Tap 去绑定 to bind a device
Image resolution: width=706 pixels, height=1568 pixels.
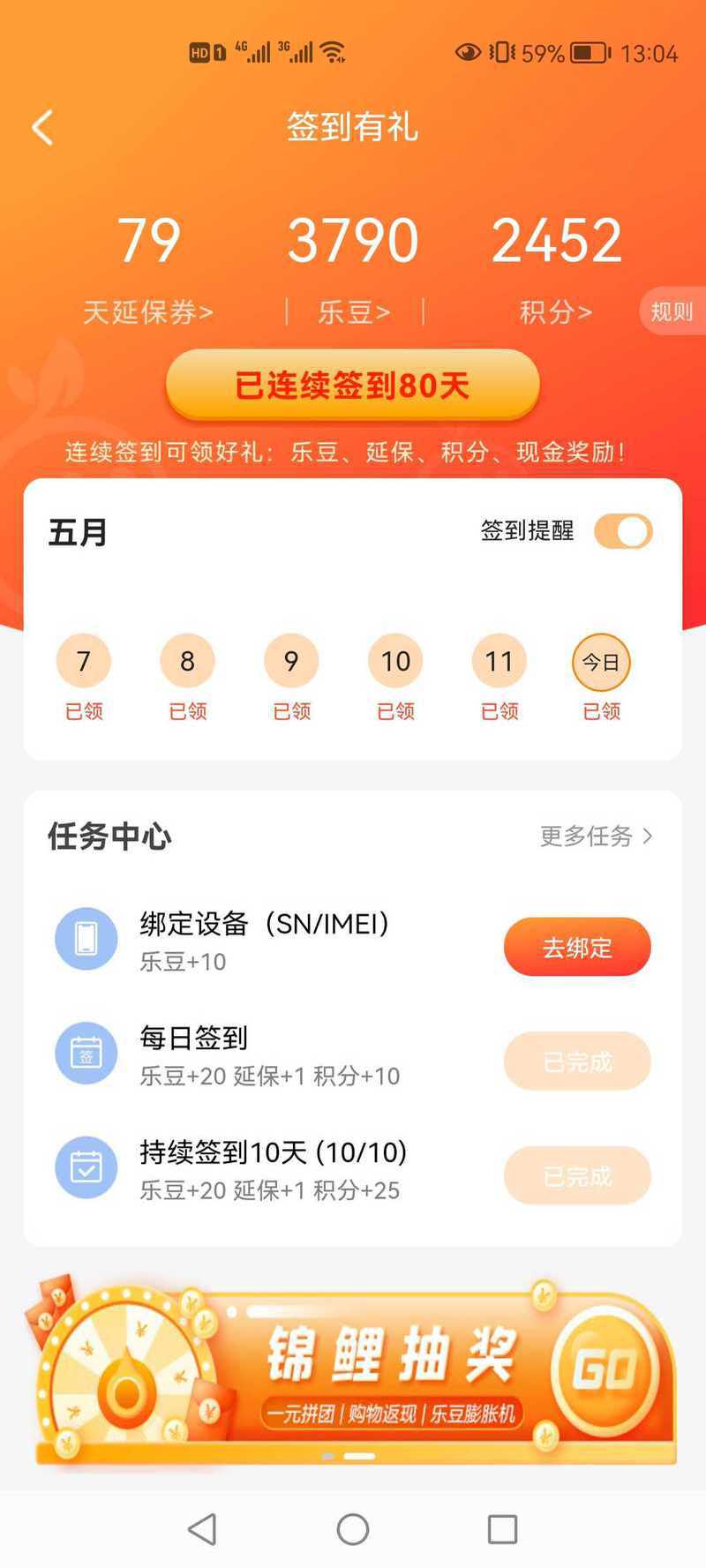(577, 948)
